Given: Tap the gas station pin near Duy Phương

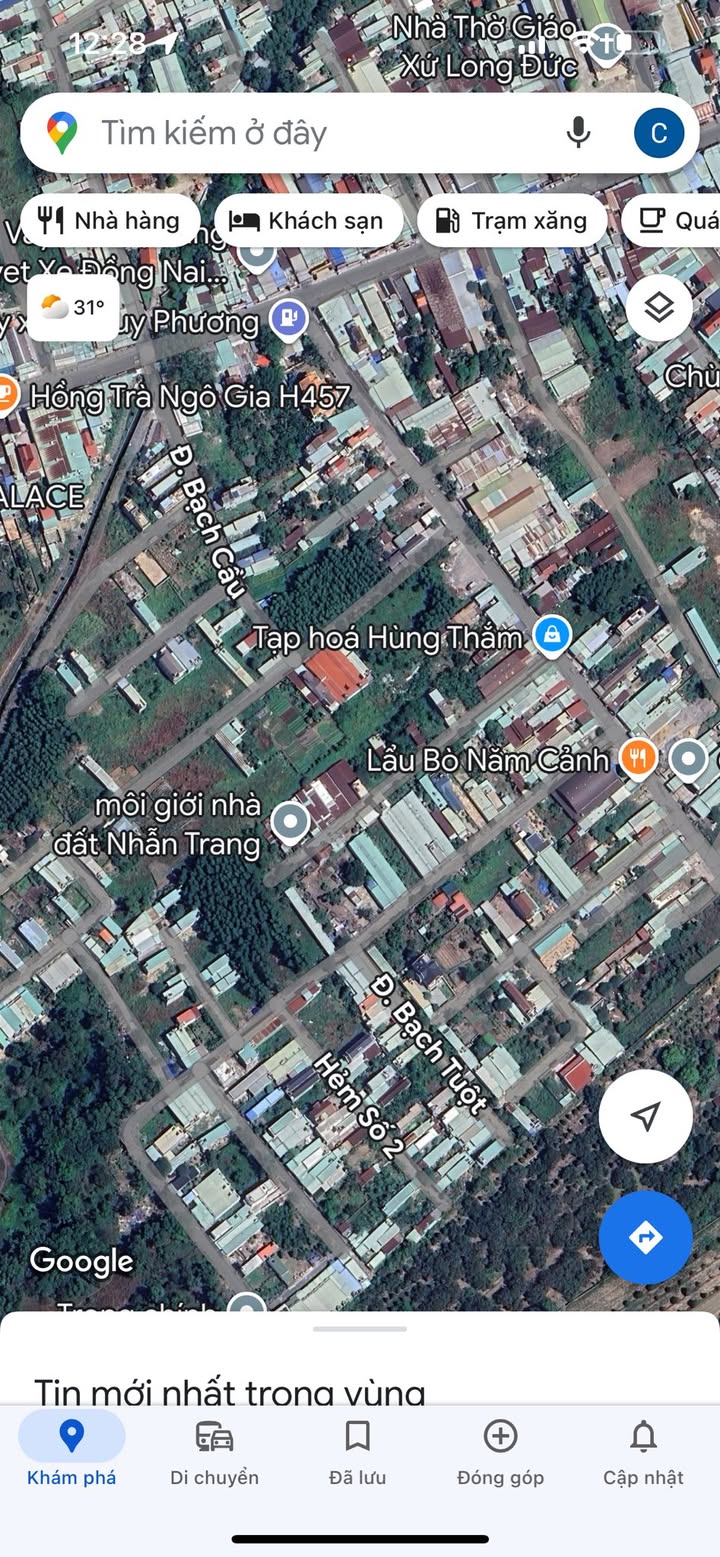Looking at the screenshot, I should pyautogui.click(x=289, y=319).
